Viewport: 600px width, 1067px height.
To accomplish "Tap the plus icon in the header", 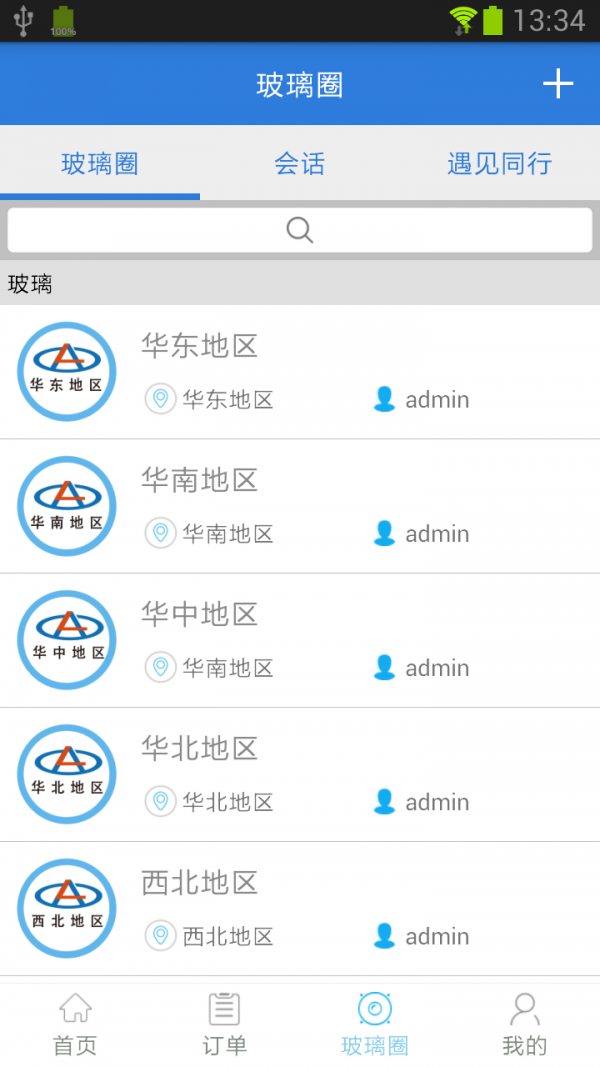I will 558,84.
